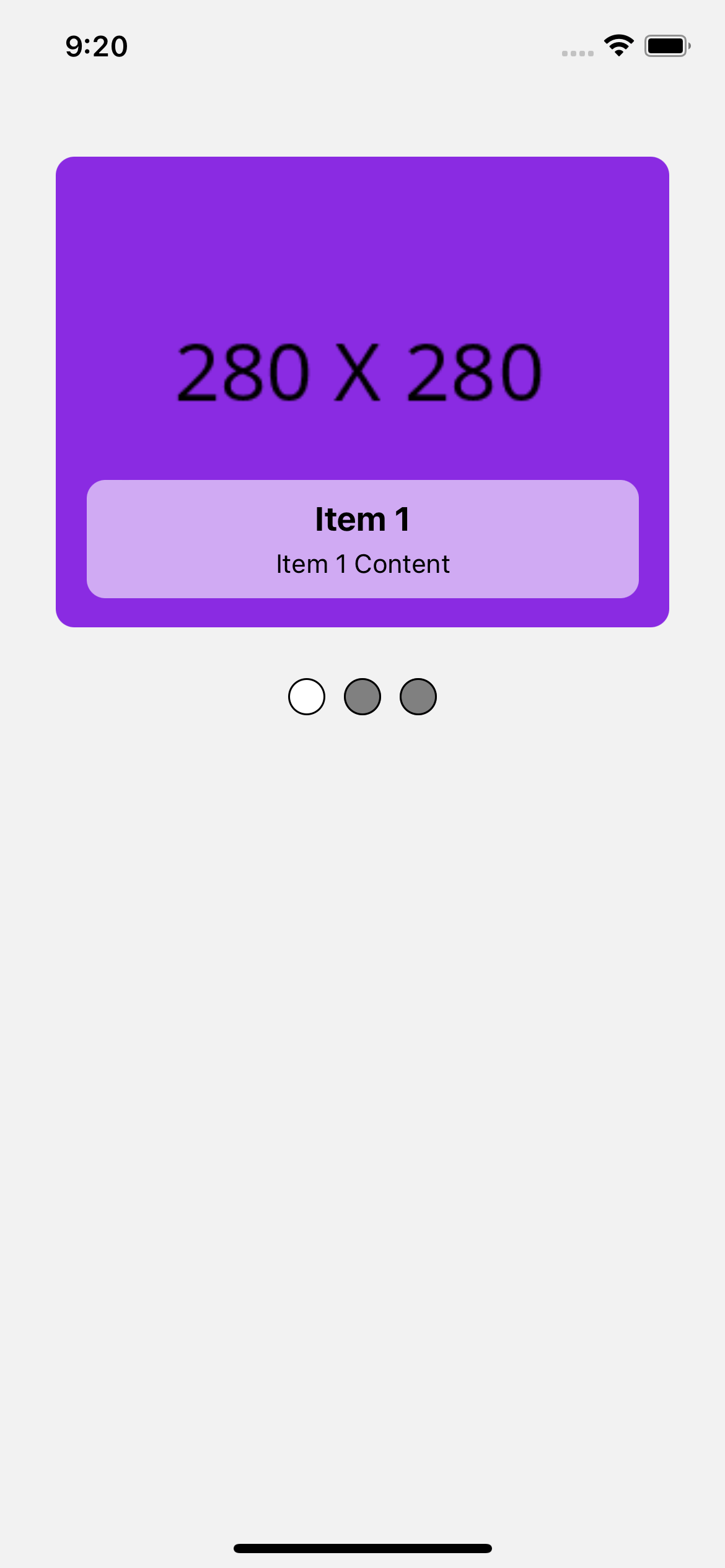Toggle to slide two via its dot indicator
725x1568 pixels.
coord(362,696)
